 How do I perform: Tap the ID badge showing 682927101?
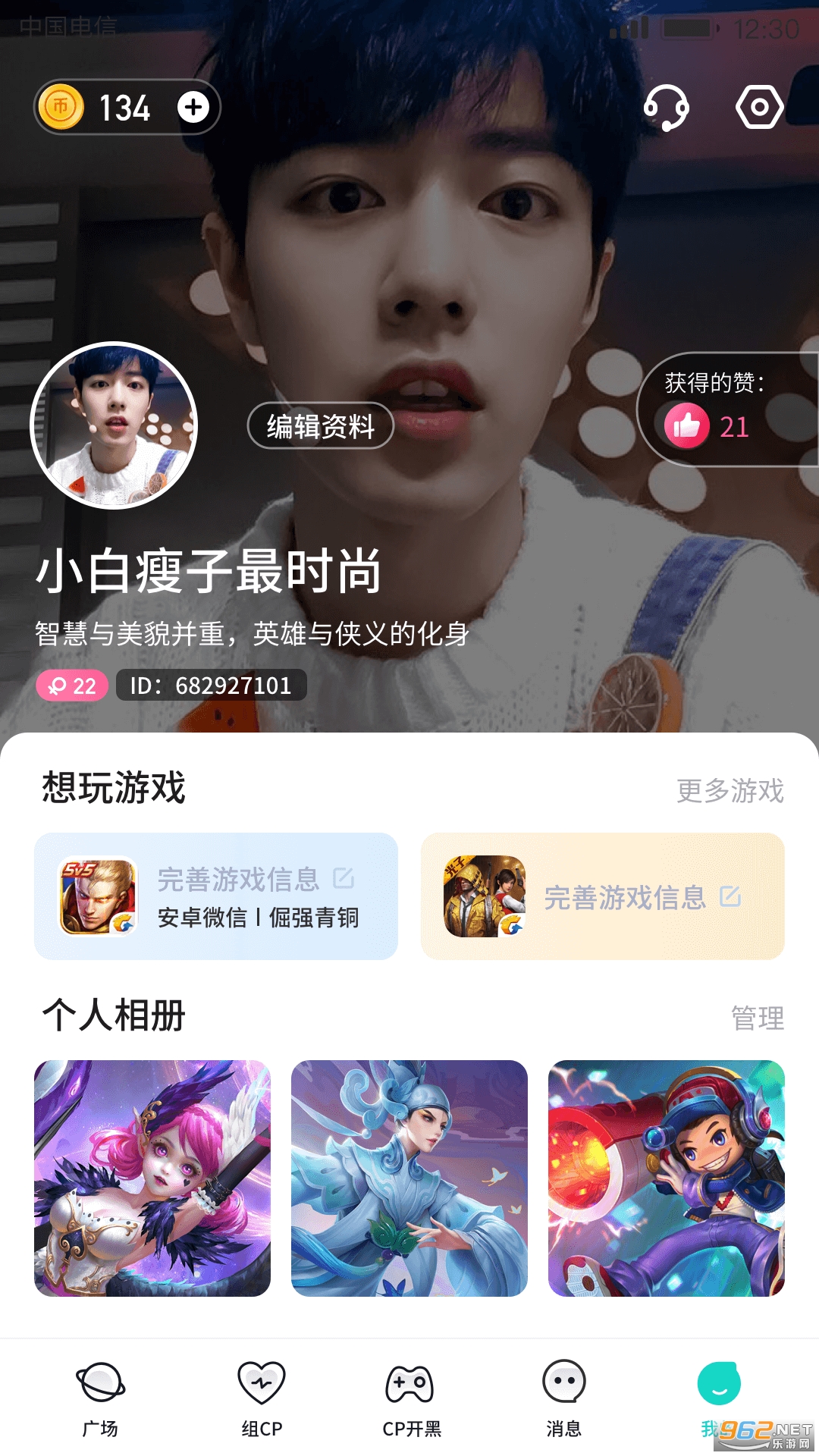211,685
